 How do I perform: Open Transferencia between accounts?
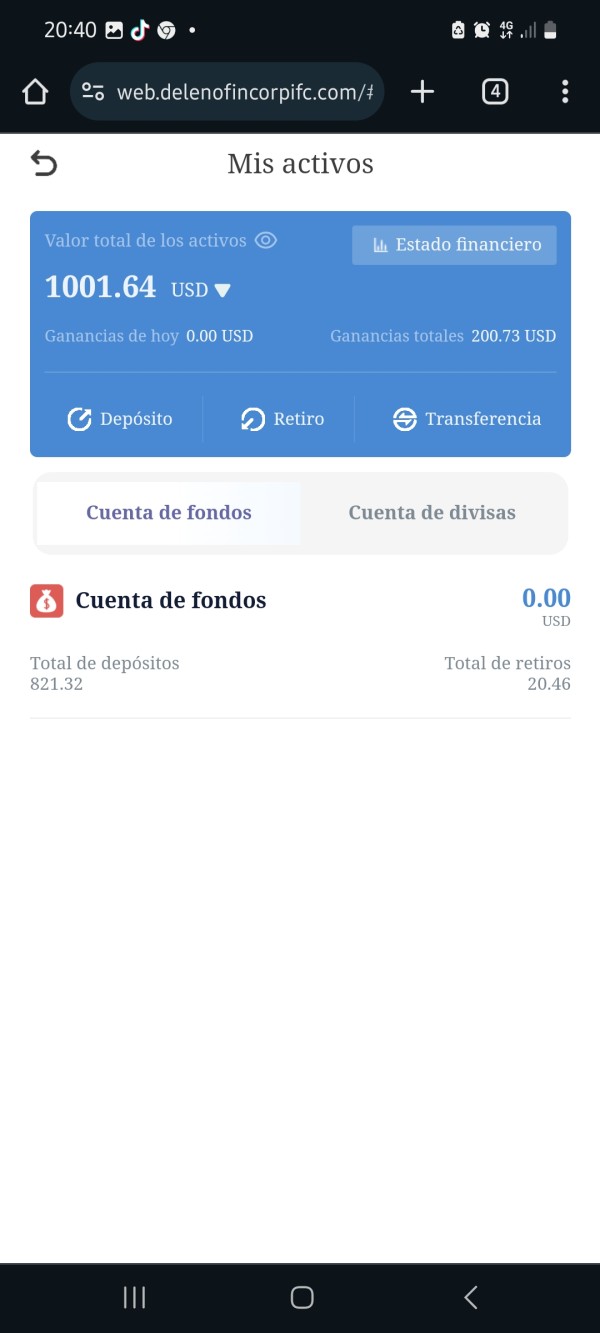[x=466, y=419]
